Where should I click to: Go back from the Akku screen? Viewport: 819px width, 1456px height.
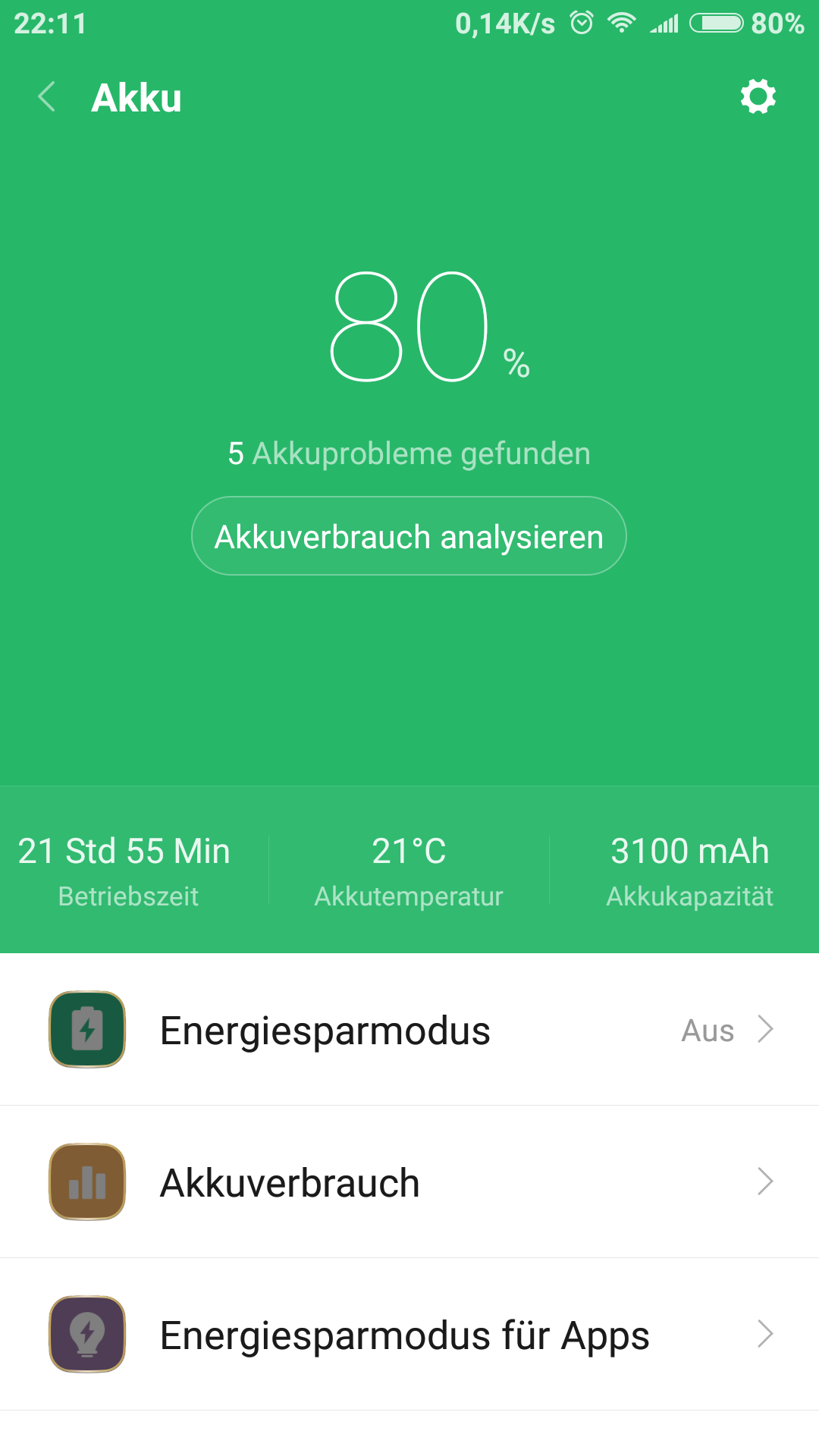[x=47, y=97]
